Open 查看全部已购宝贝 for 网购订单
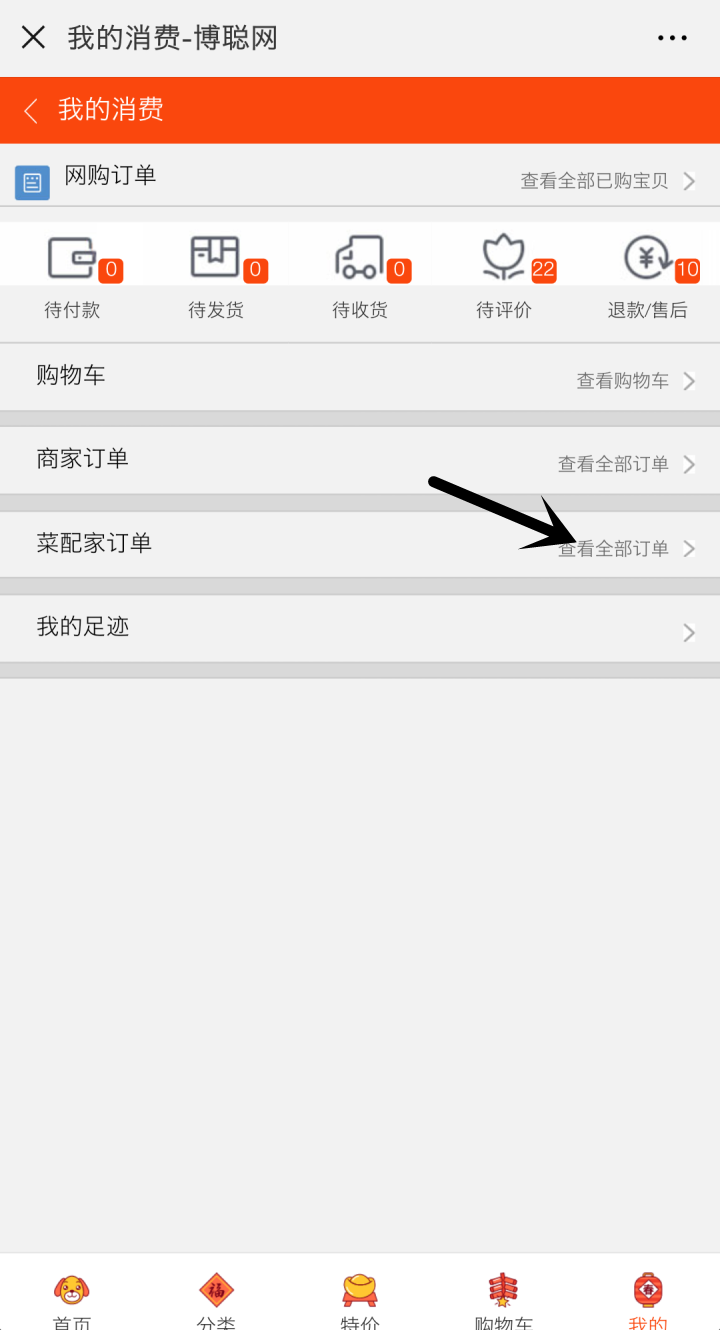The width and height of the screenshot is (720, 1330). pos(608,181)
